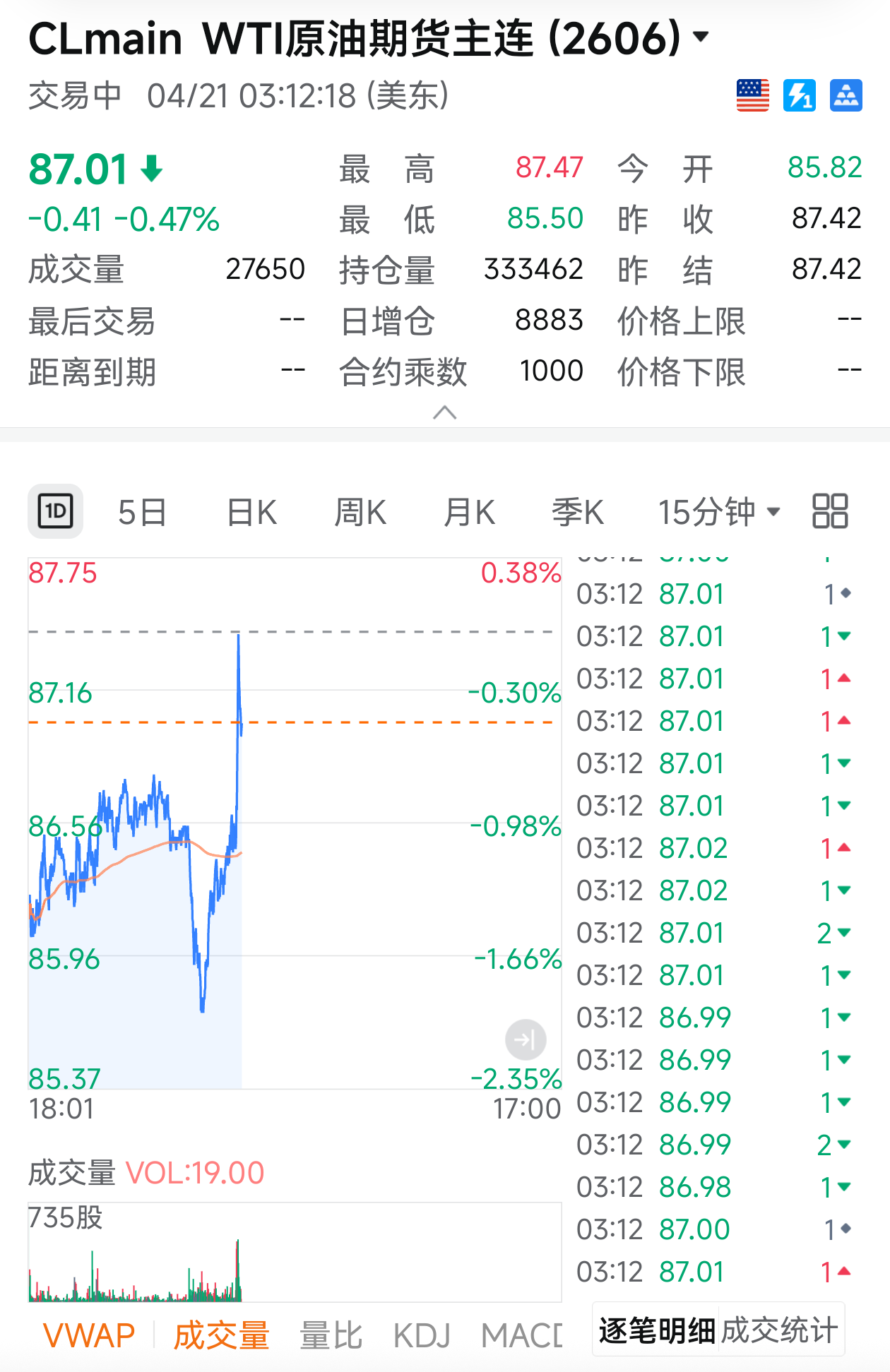The width and height of the screenshot is (890, 1372).
Task: Show the 周K weekly chart
Action: (x=360, y=512)
